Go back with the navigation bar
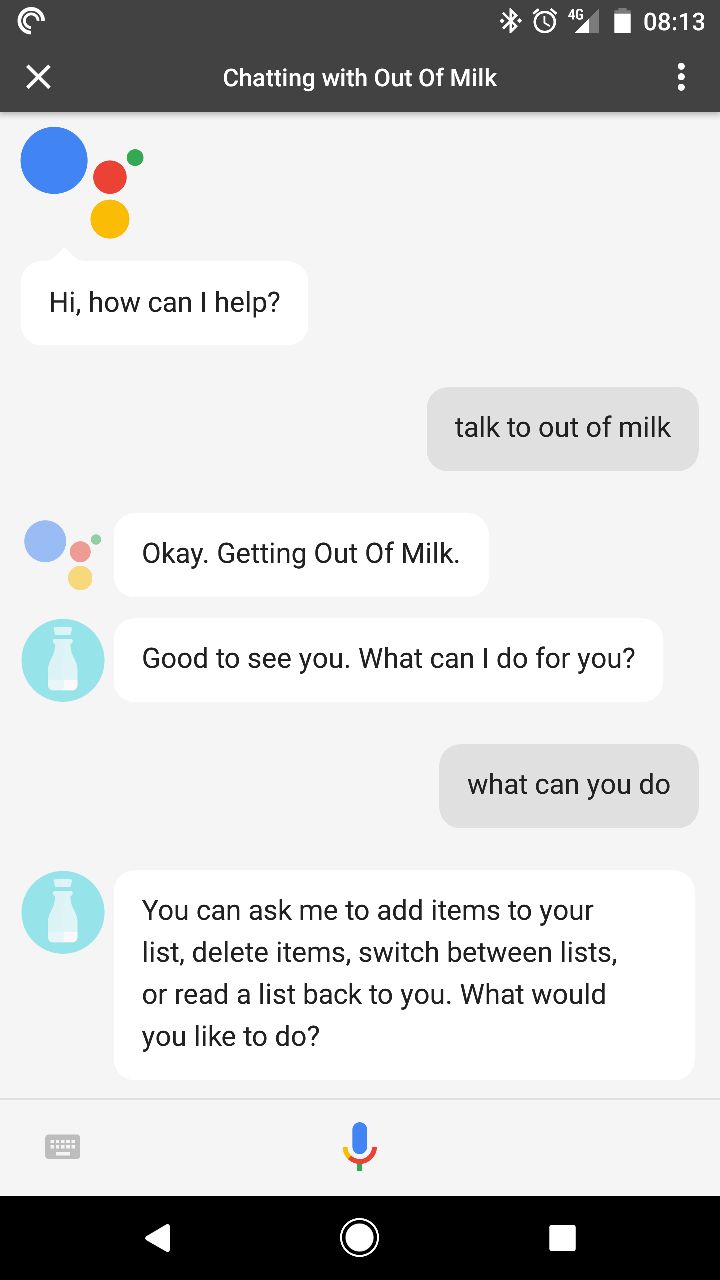 click(x=157, y=1238)
